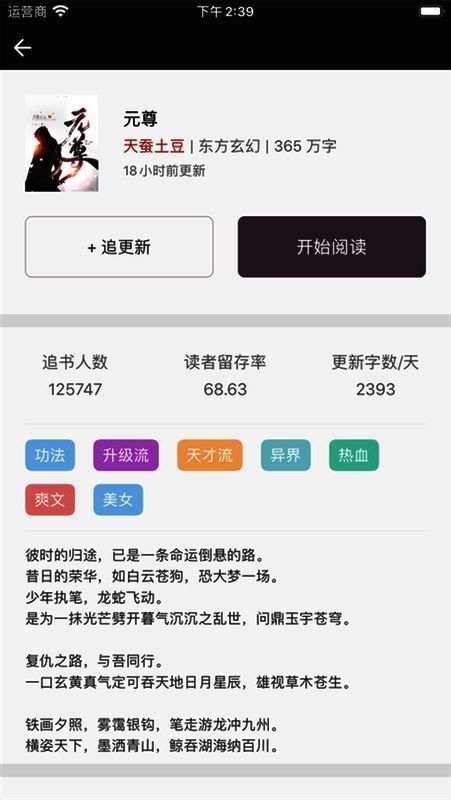This screenshot has height=800, width=451.
Task: Open the 元尊 book cover image
Action: click(x=62, y=143)
